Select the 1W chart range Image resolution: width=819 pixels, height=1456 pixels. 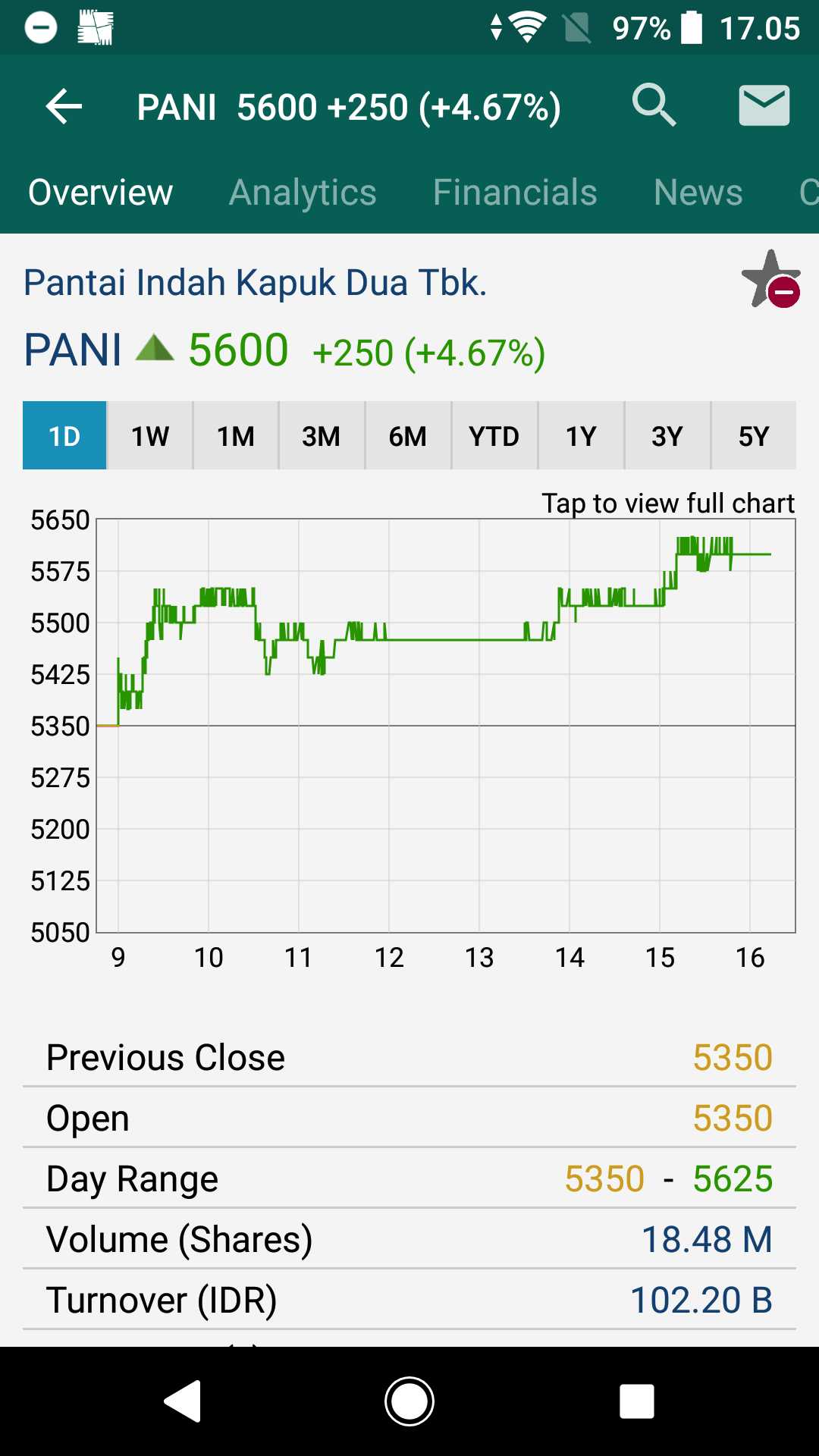click(x=150, y=436)
